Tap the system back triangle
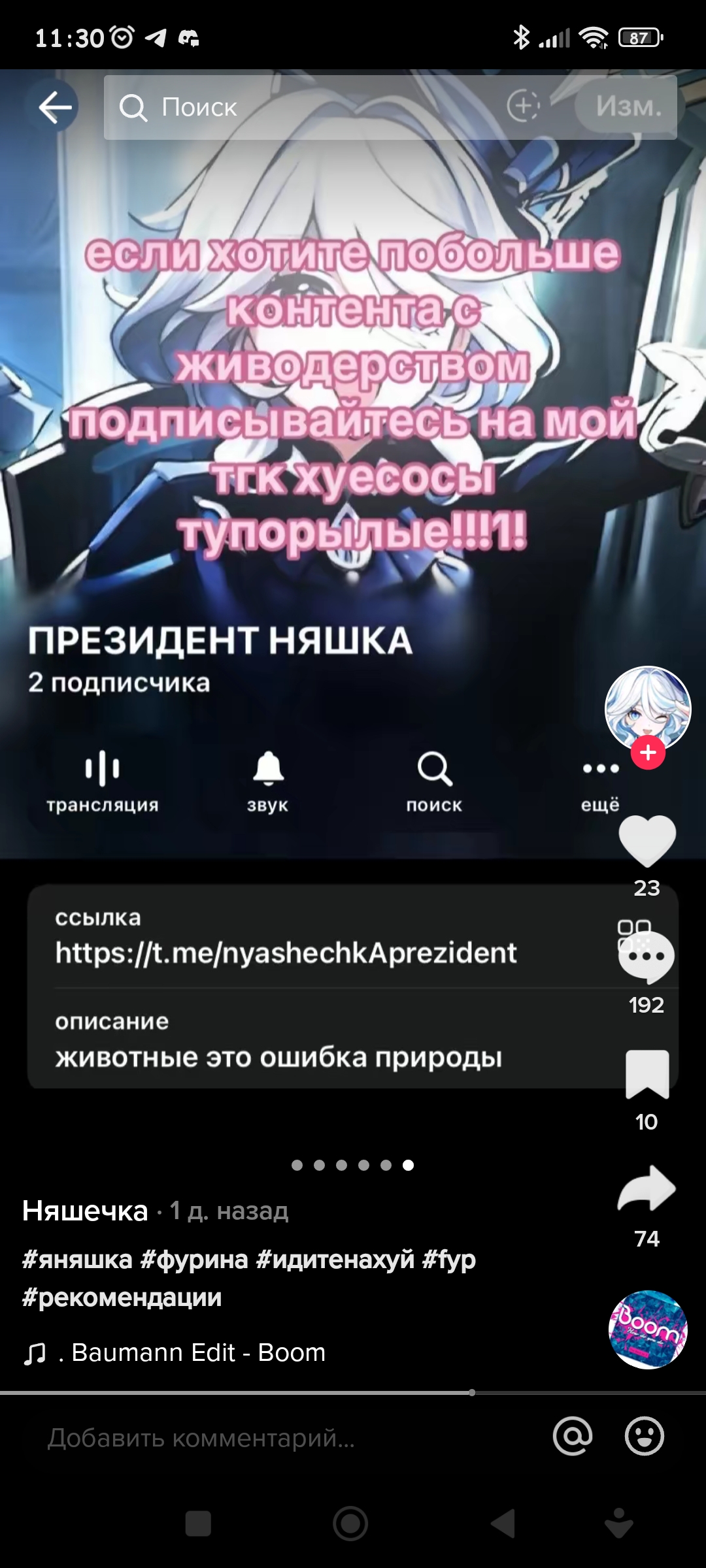Image resolution: width=706 pixels, height=1568 pixels. (x=503, y=1524)
